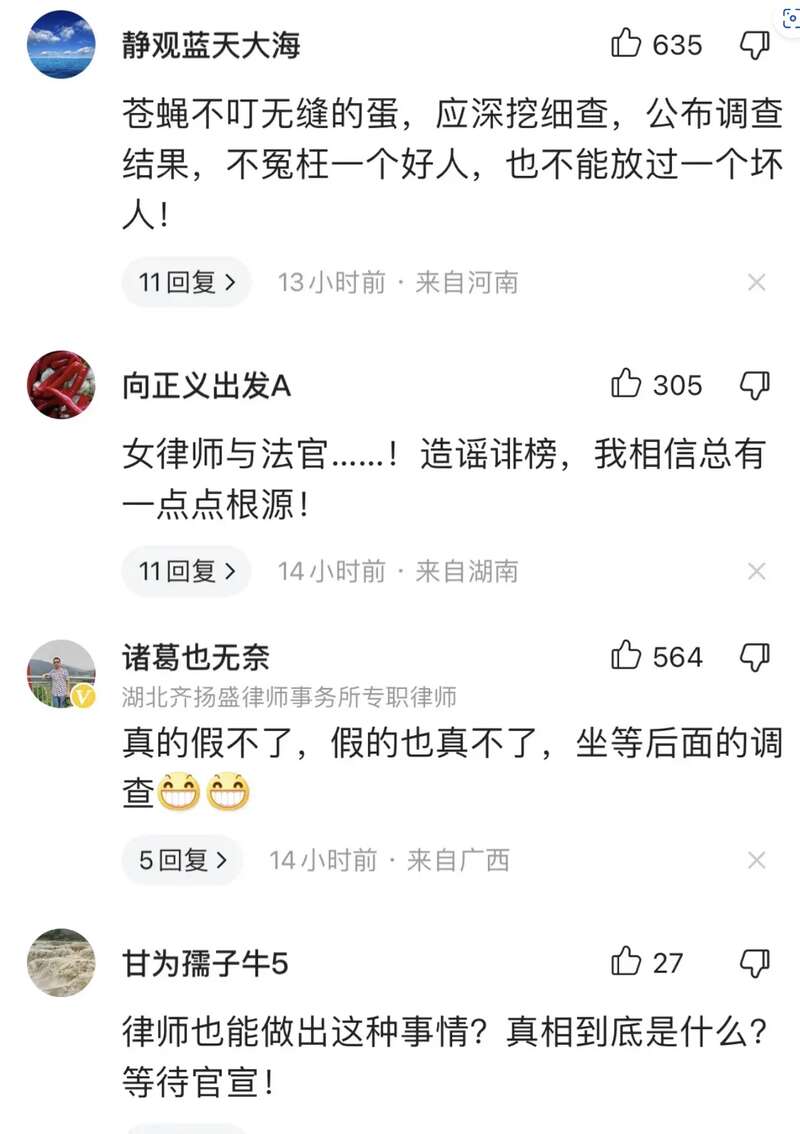Dismiss the comment from 广西
This screenshot has height=1134, width=800.
coord(757,860)
